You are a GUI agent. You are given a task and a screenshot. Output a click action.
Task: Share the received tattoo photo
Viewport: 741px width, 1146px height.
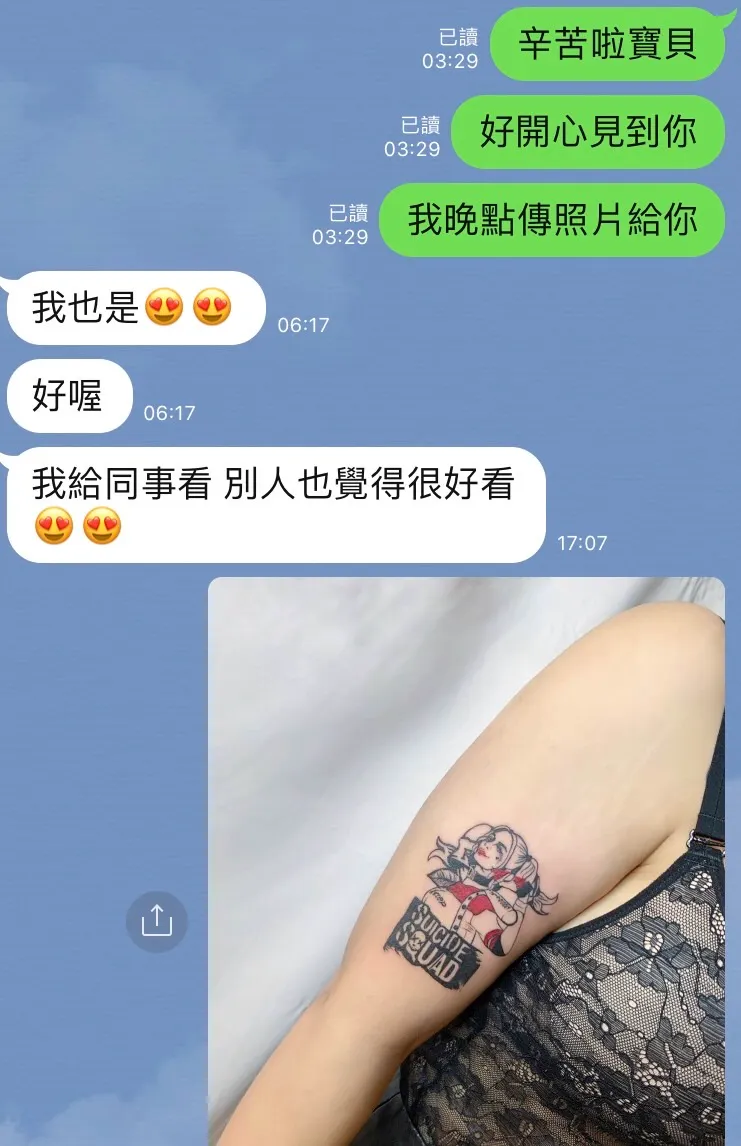[157, 921]
